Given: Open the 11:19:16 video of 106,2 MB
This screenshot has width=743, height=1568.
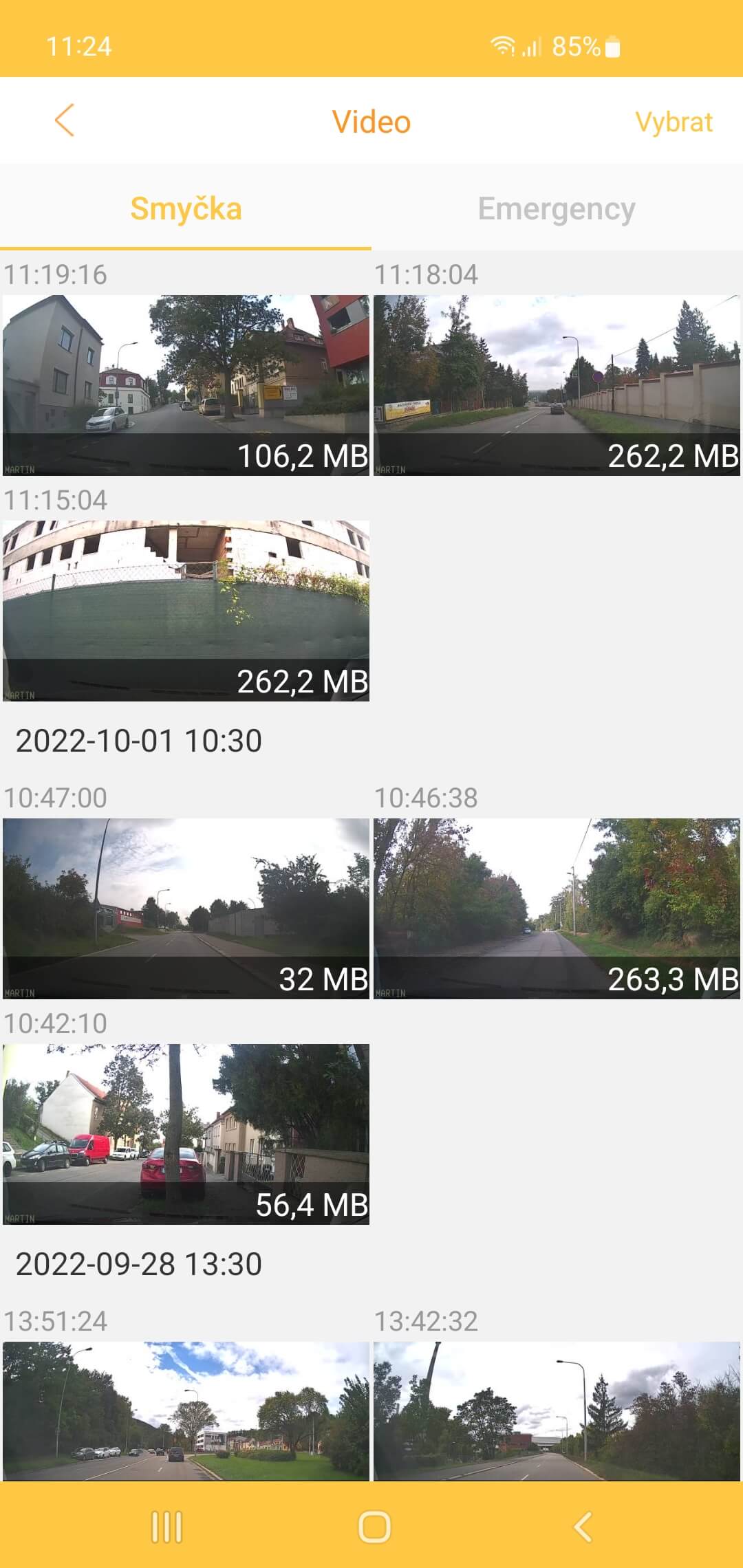Looking at the screenshot, I should (x=186, y=385).
